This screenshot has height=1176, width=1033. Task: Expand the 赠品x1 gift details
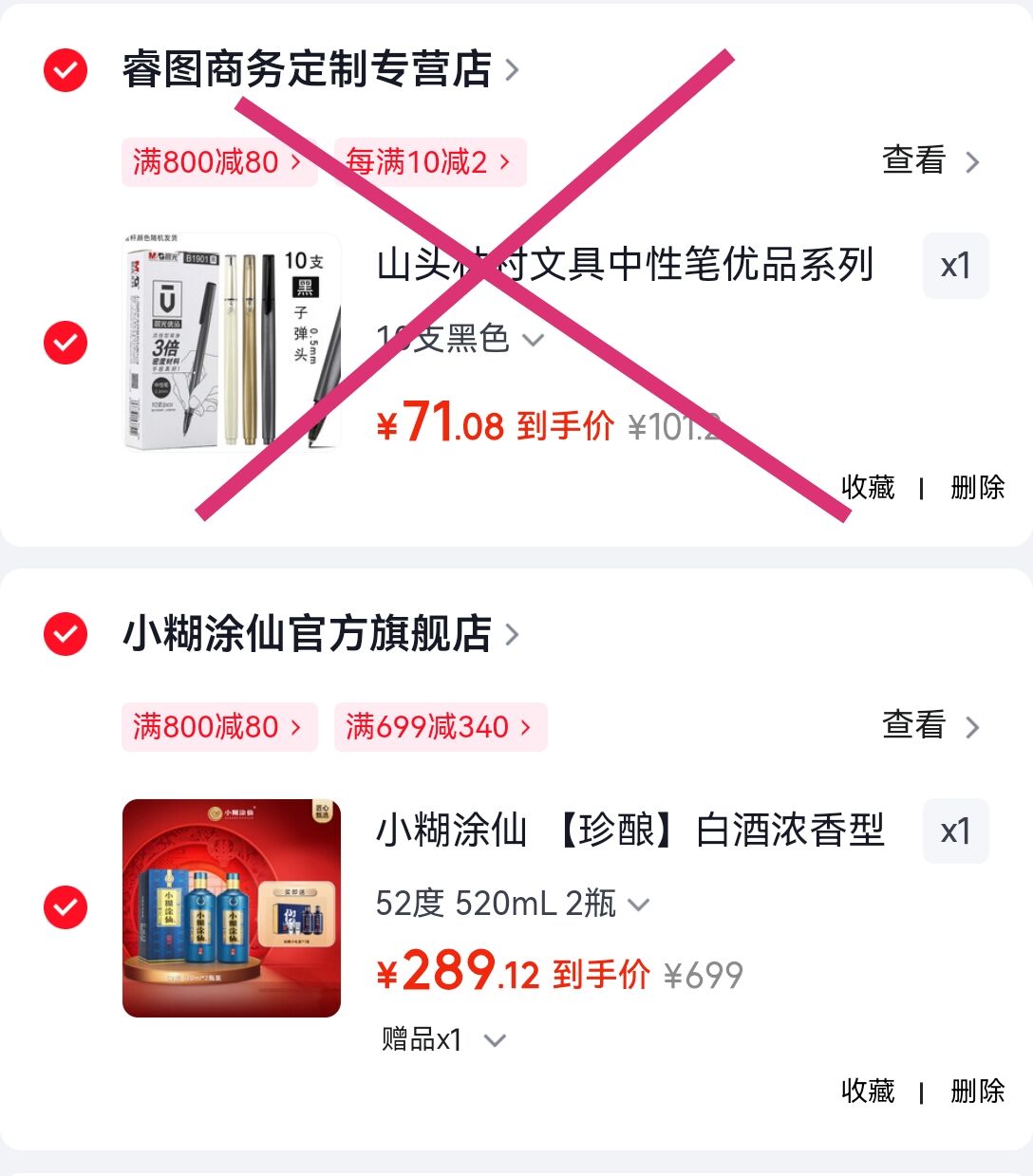443,1040
